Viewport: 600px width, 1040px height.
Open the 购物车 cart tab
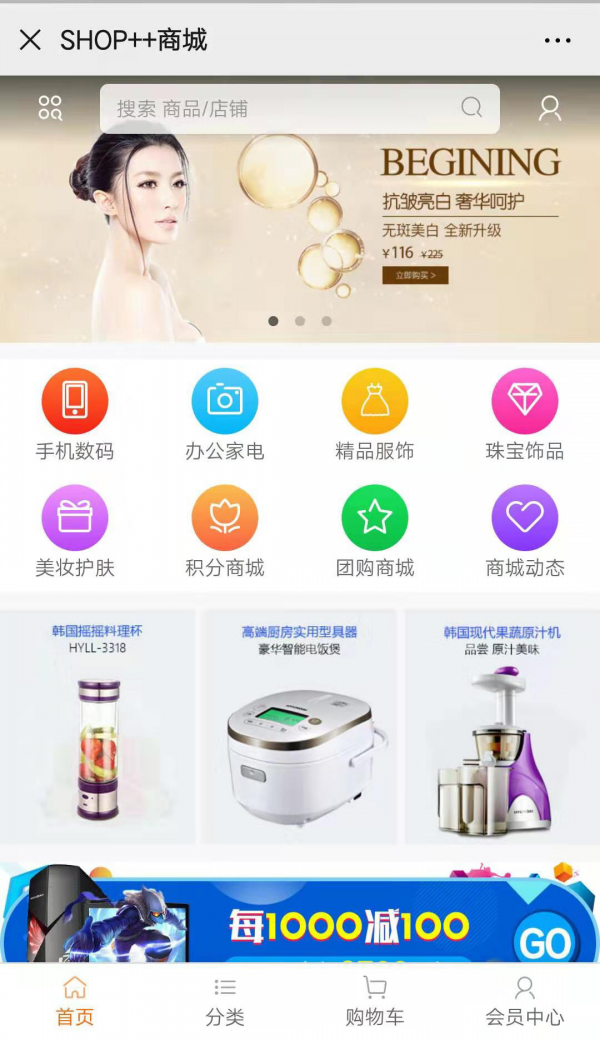point(375,1001)
